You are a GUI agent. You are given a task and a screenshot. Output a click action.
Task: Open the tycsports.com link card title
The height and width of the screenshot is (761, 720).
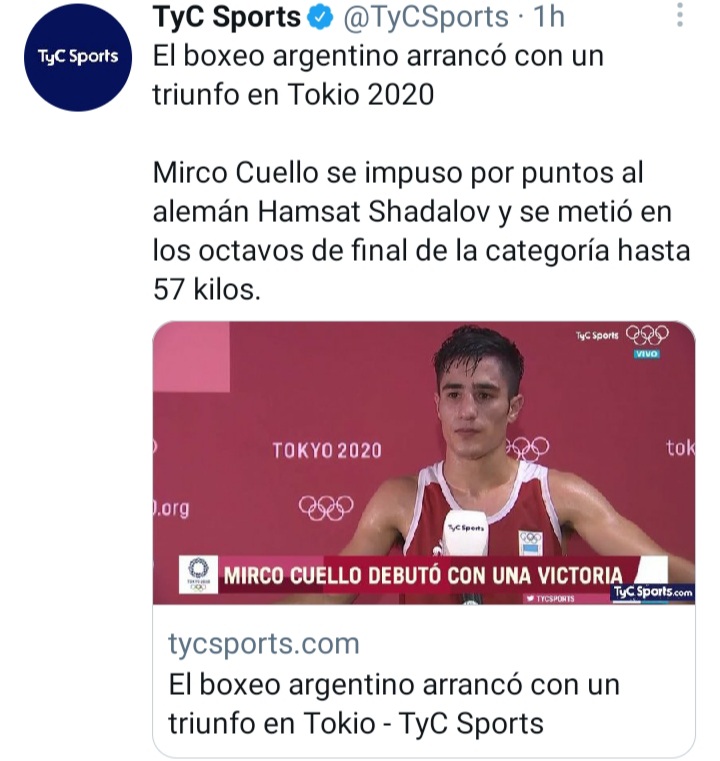point(393,703)
